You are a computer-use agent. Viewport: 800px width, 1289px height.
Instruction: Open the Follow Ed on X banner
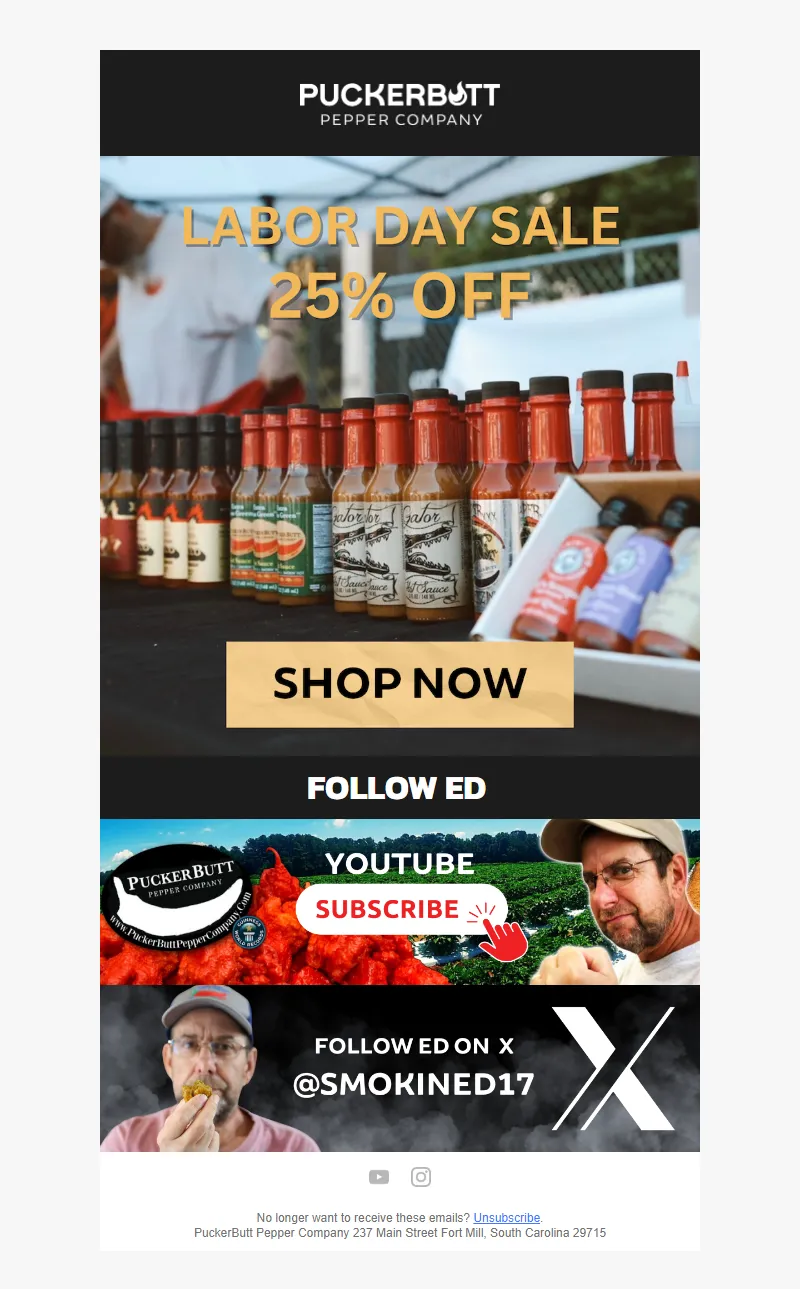(x=400, y=1068)
